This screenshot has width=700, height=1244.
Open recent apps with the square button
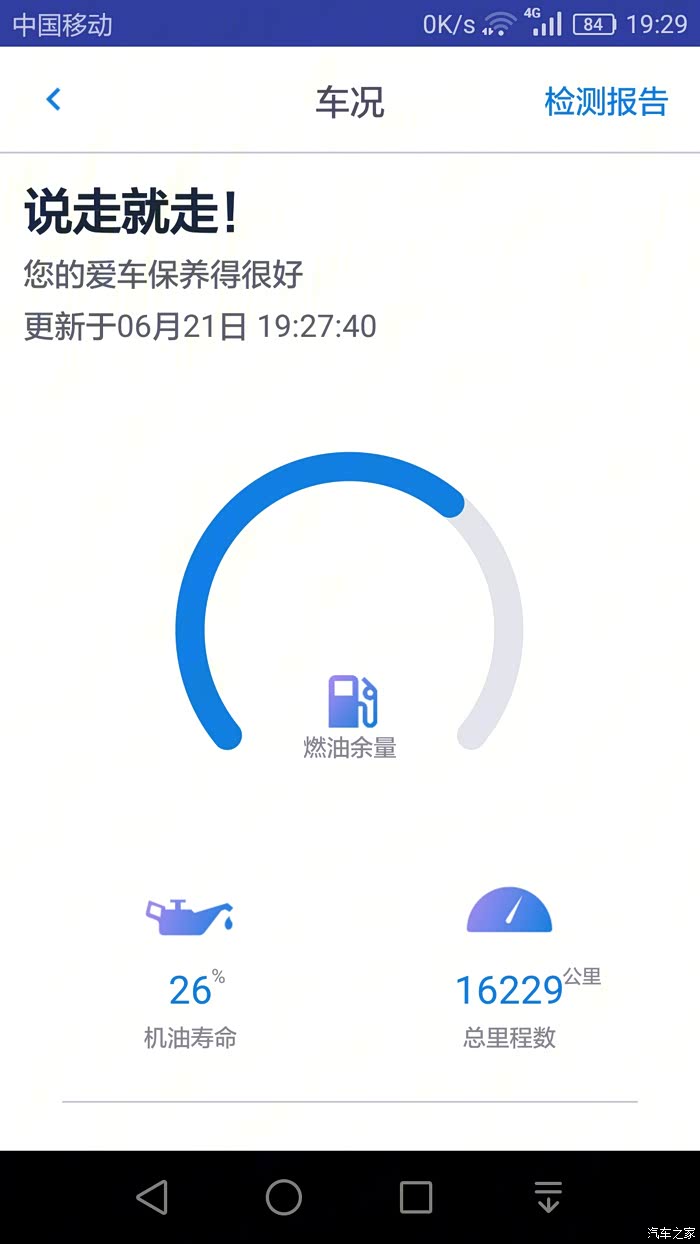pos(416,1197)
